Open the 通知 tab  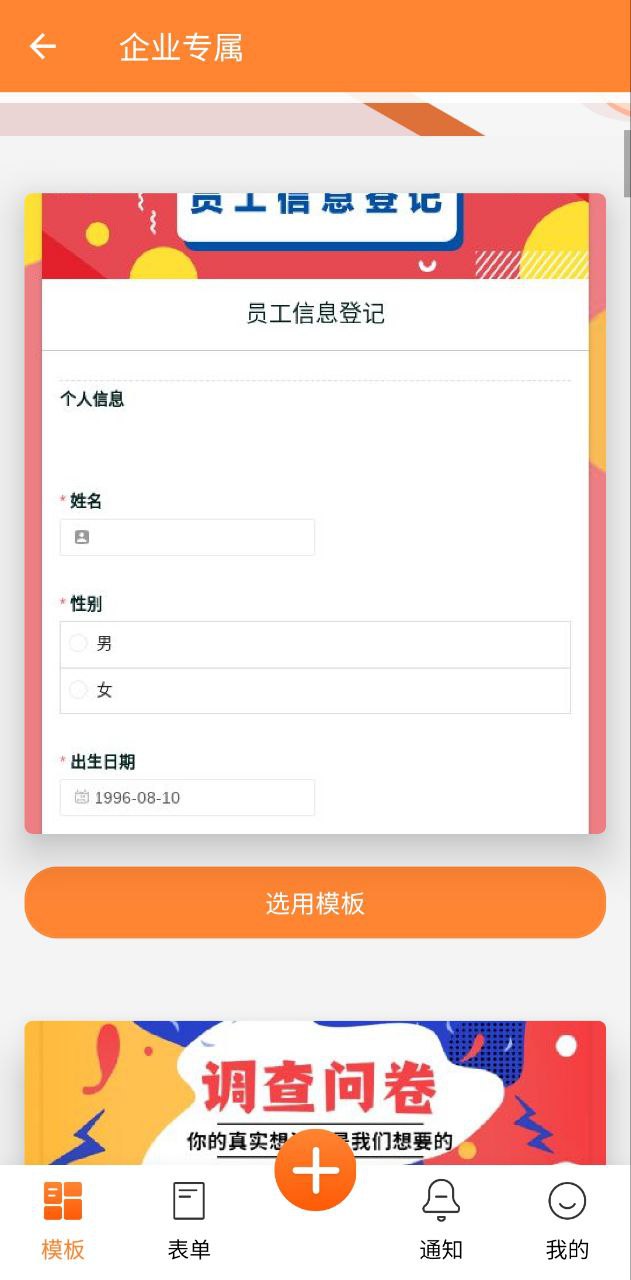(x=440, y=1220)
